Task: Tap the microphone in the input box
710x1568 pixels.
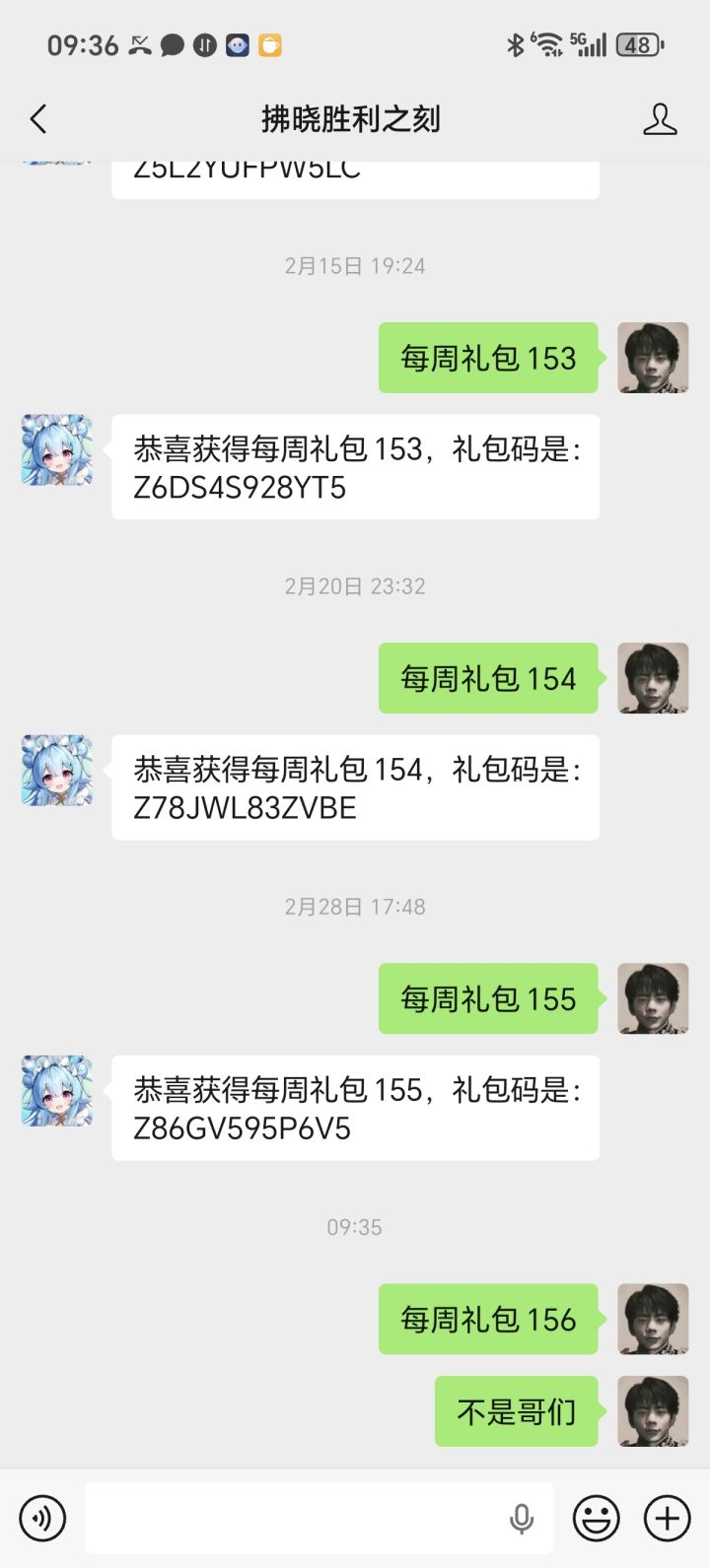Action: tap(521, 1519)
